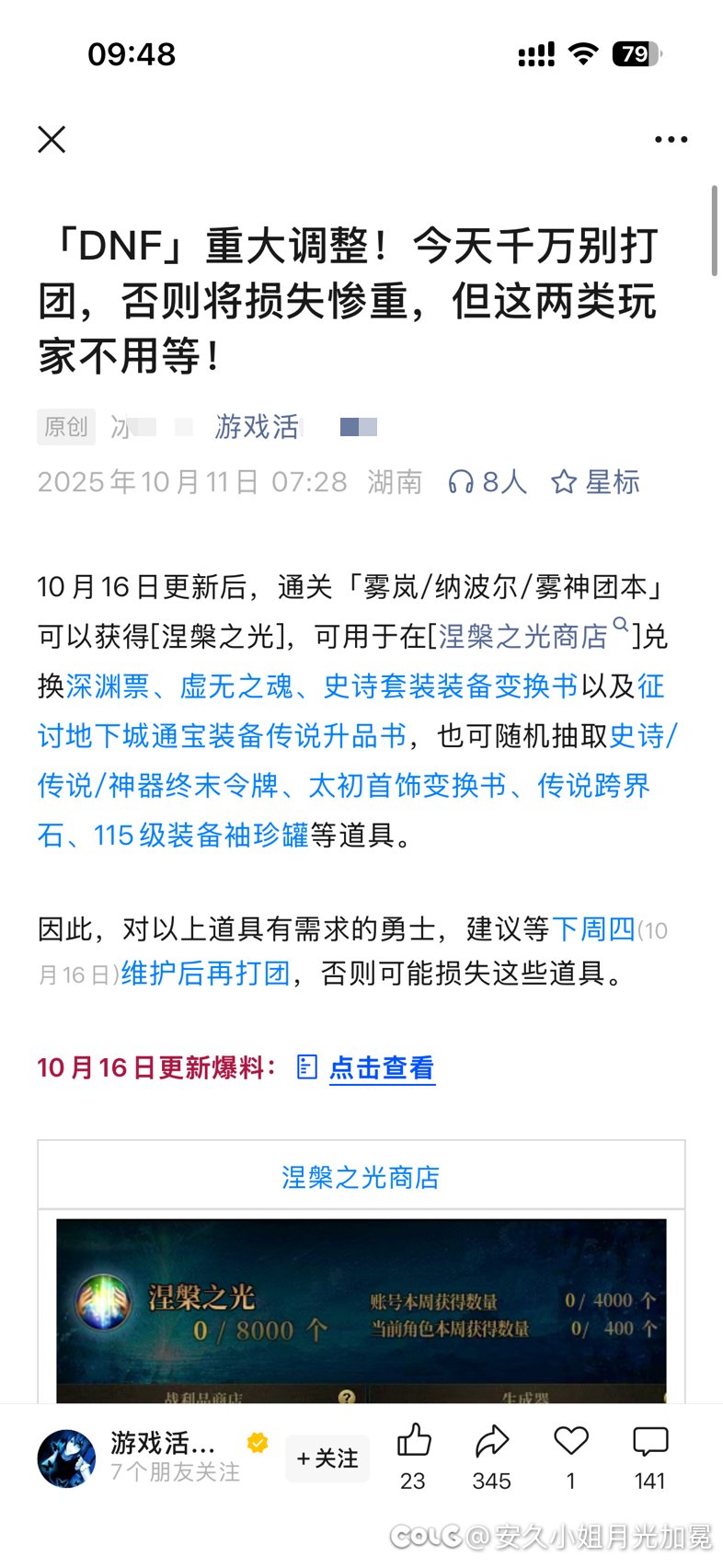The width and height of the screenshot is (723, 1568).
Task: Open the 涅槃之光商店 search link
Action: pyautogui.click(x=524, y=636)
